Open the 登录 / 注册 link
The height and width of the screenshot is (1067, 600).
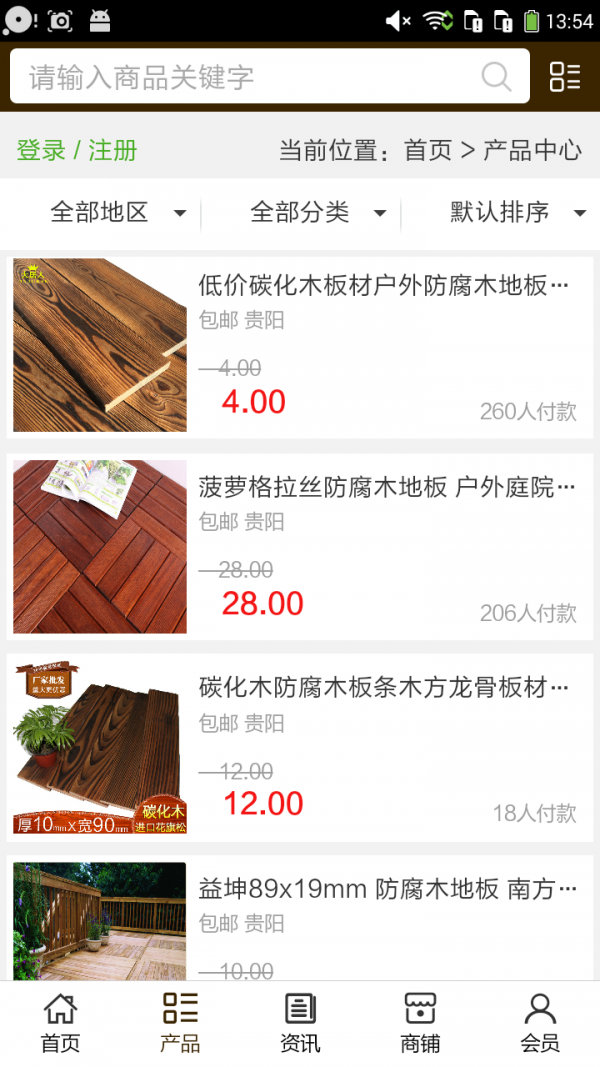coord(77,151)
